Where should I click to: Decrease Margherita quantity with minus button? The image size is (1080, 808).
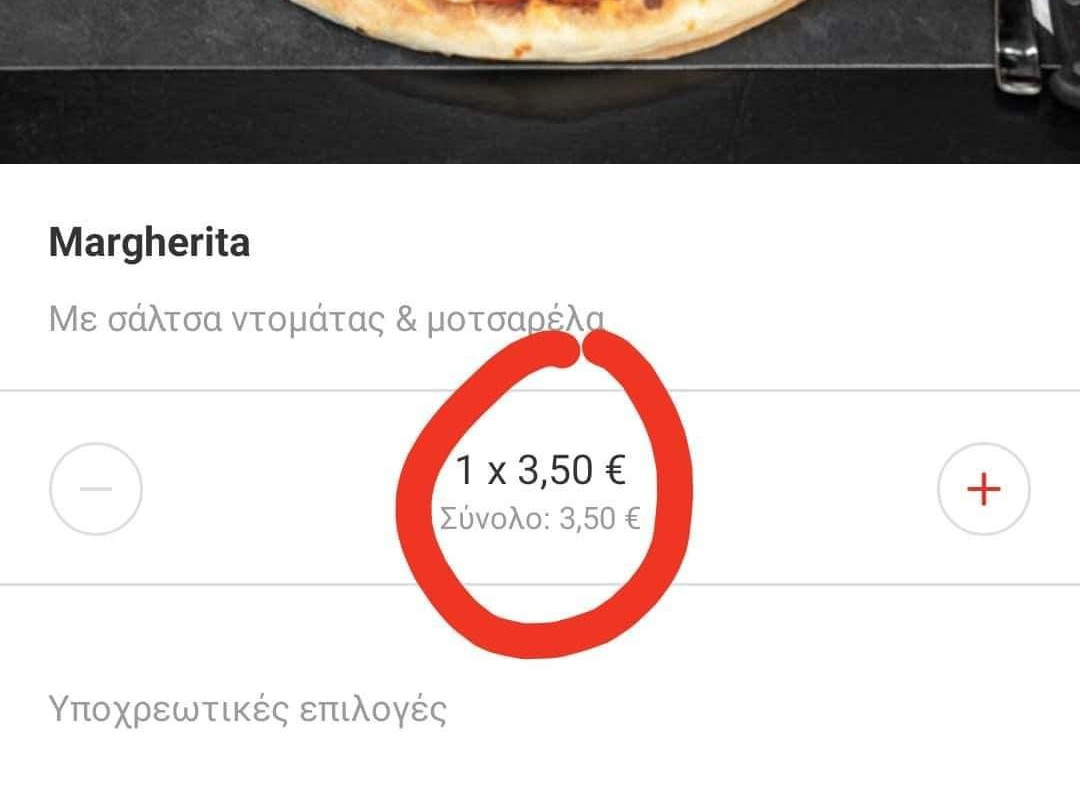96,489
